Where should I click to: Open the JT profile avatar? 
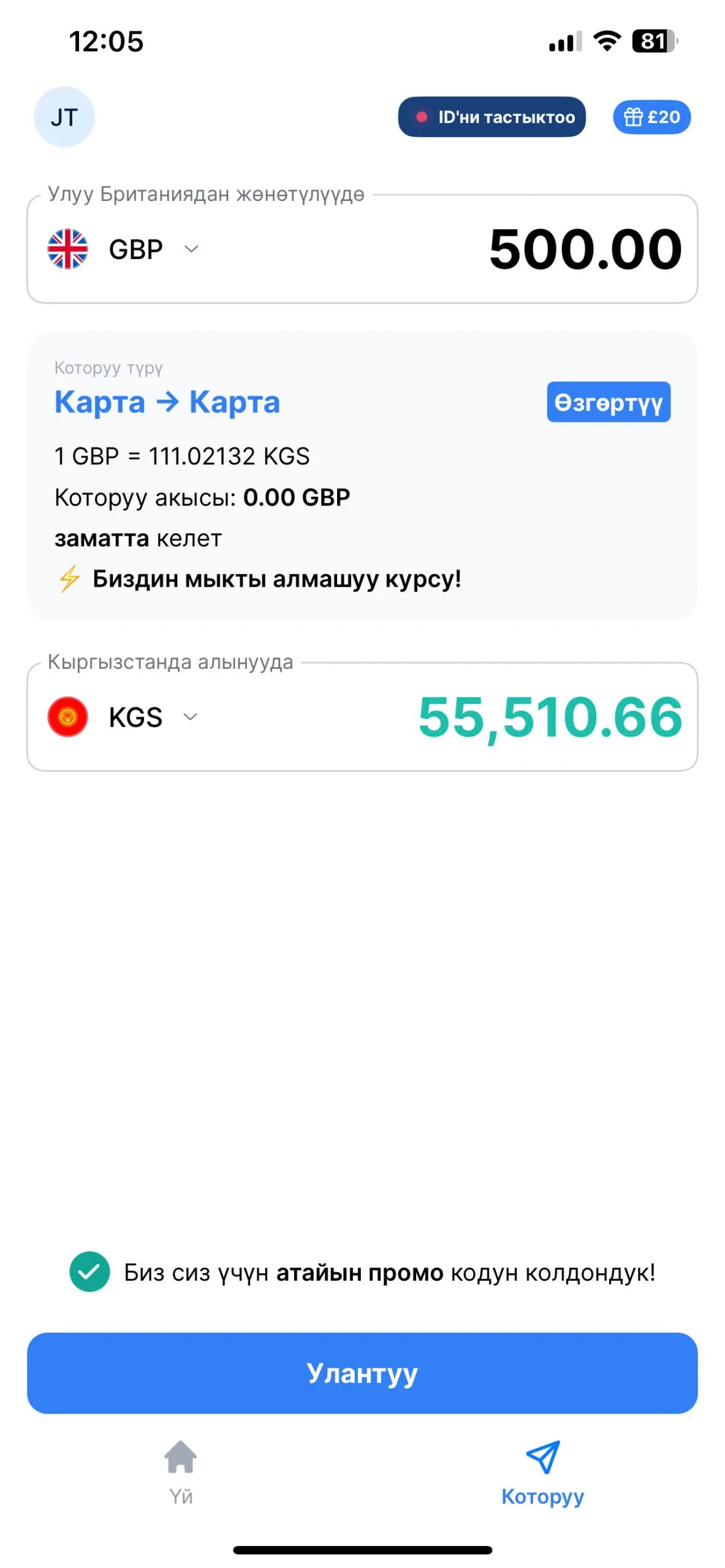pos(64,117)
